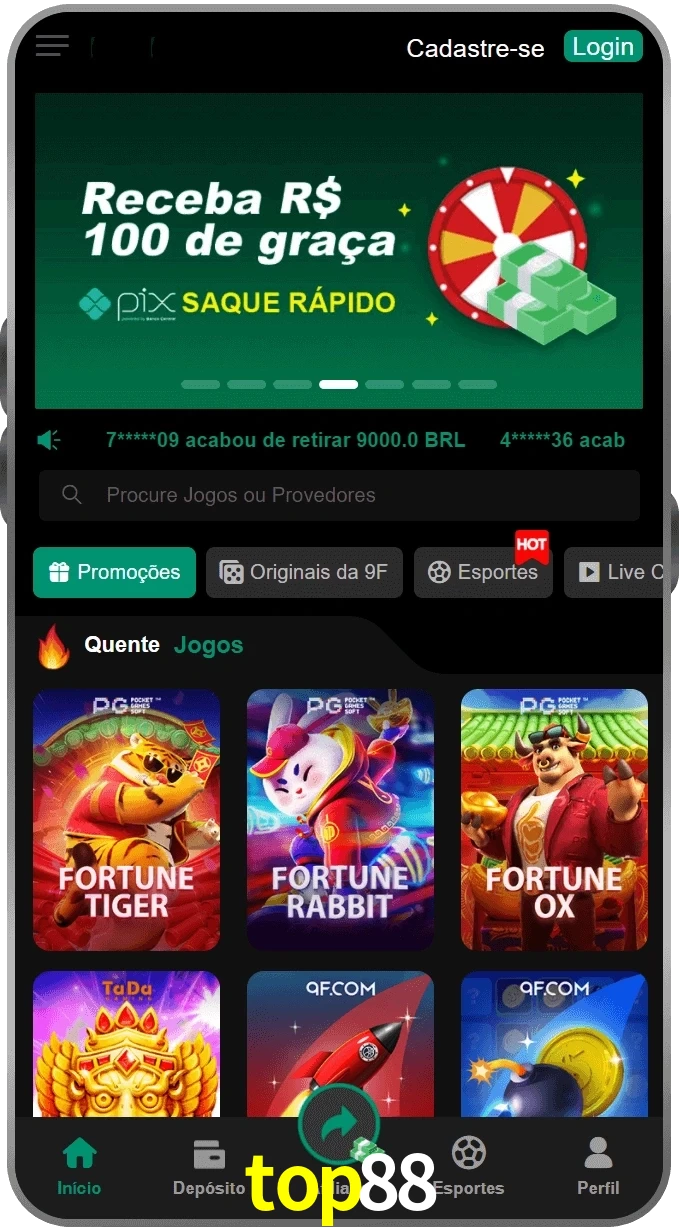Switch to the Depósito tab
The image size is (679, 1230).
(x=209, y=1167)
